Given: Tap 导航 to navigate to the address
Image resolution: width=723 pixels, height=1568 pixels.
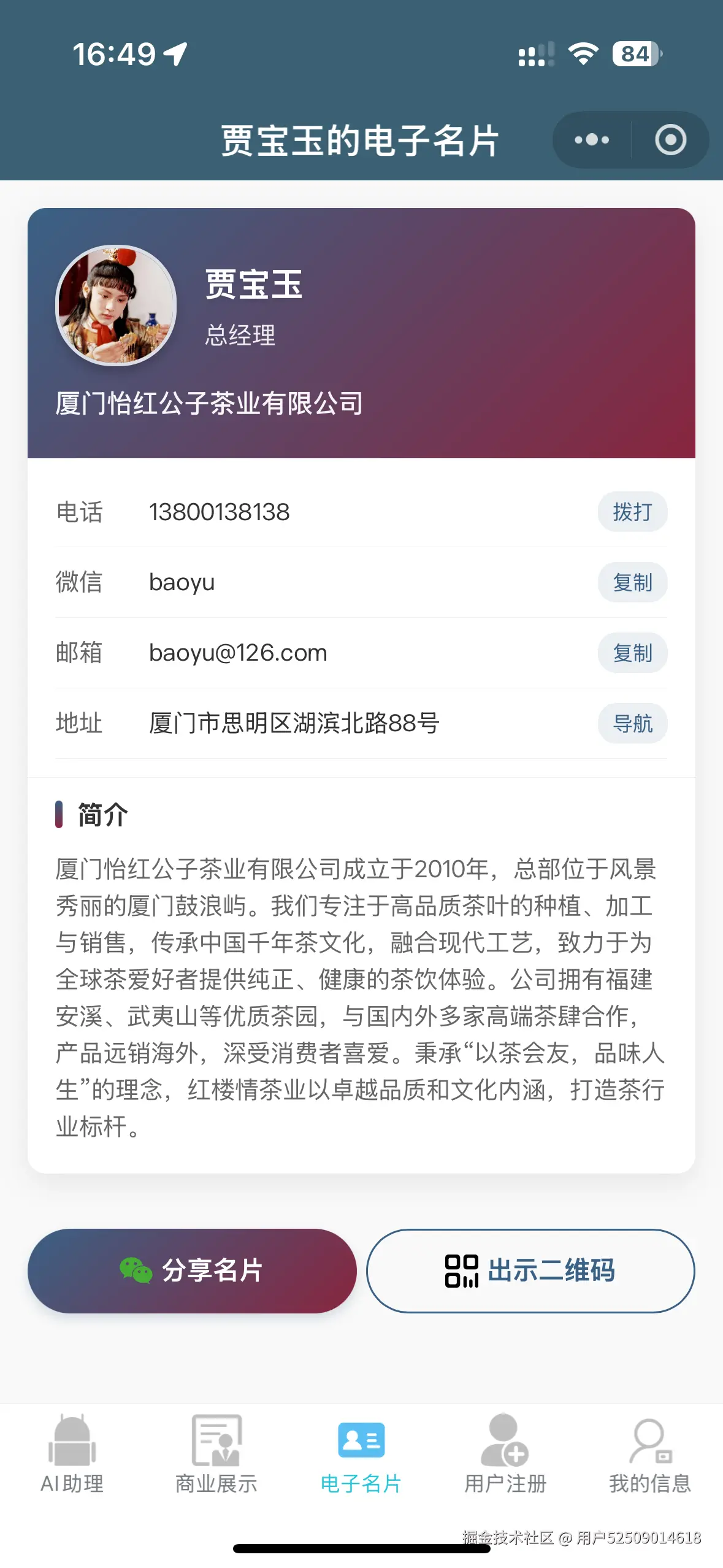Looking at the screenshot, I should point(632,723).
